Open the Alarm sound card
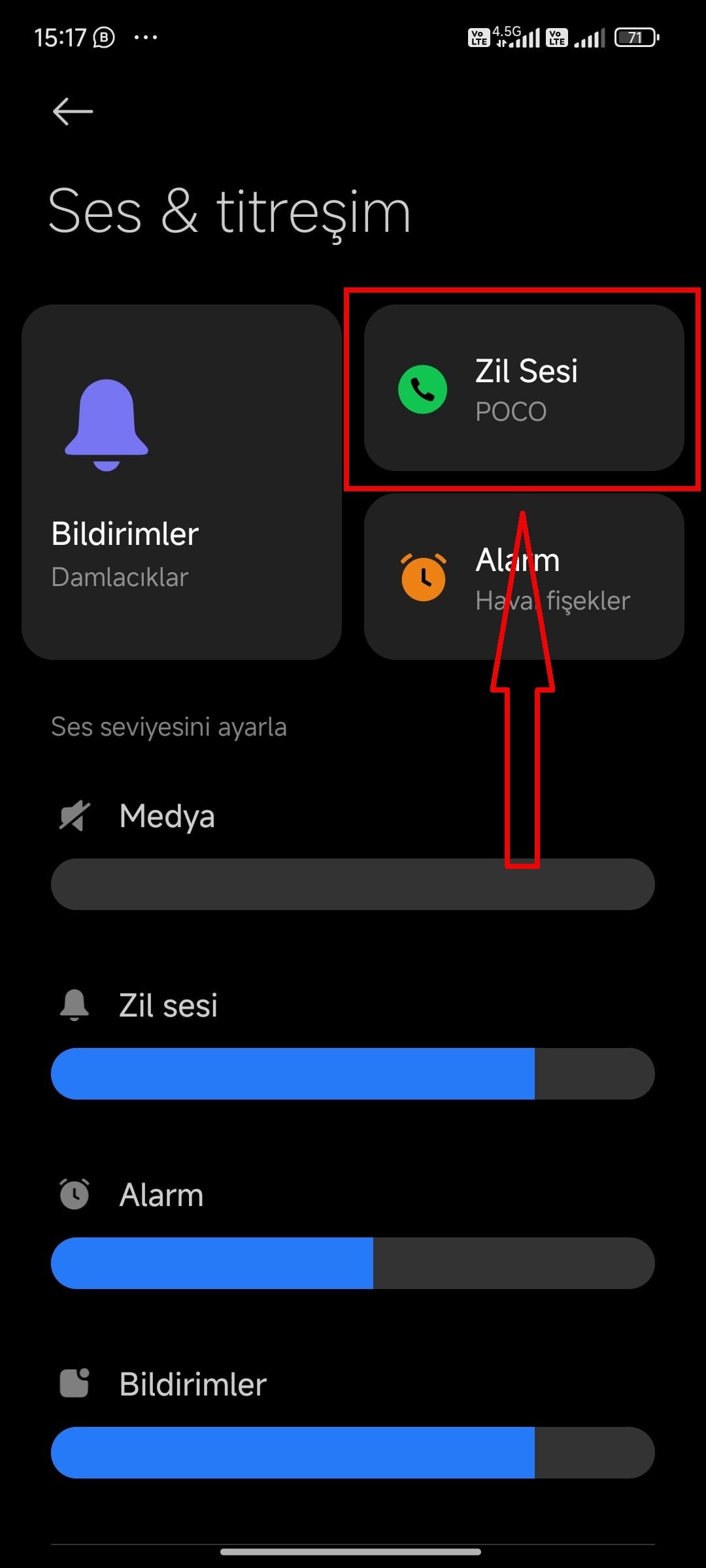The image size is (706, 1568). (x=524, y=577)
